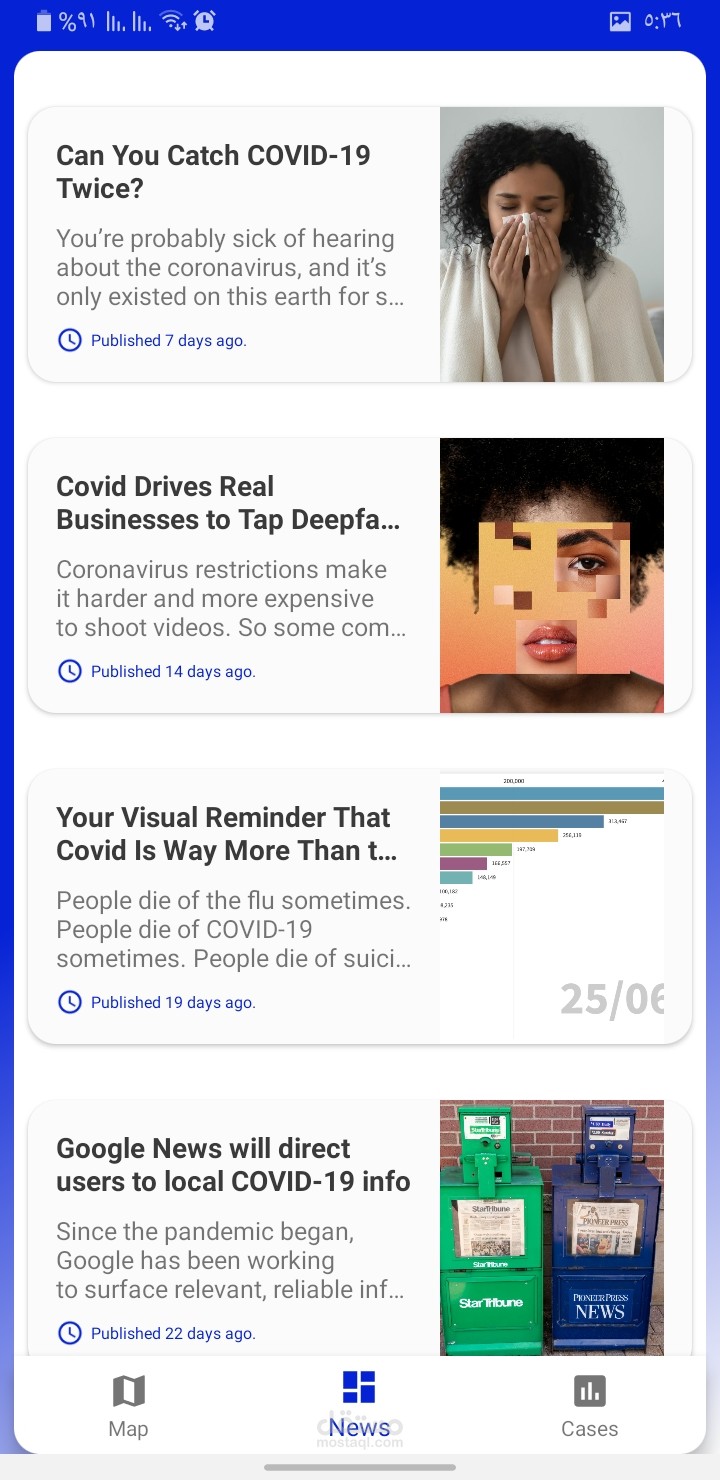The width and height of the screenshot is (720, 1480).
Task: Go to the Cases tab
Action: pyautogui.click(x=589, y=1405)
